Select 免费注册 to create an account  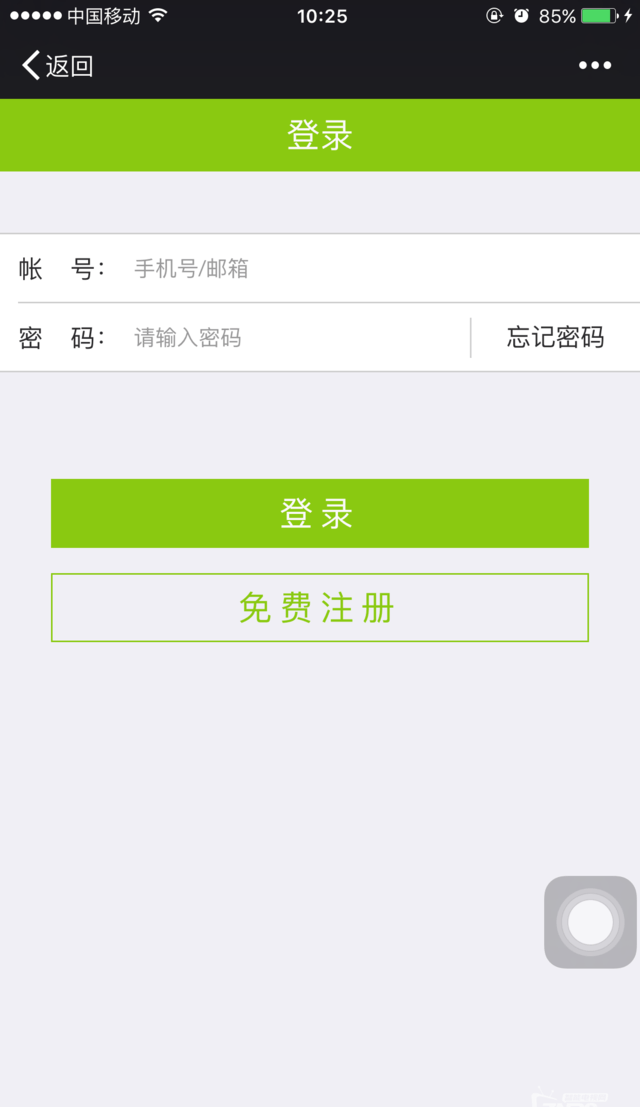(320, 608)
